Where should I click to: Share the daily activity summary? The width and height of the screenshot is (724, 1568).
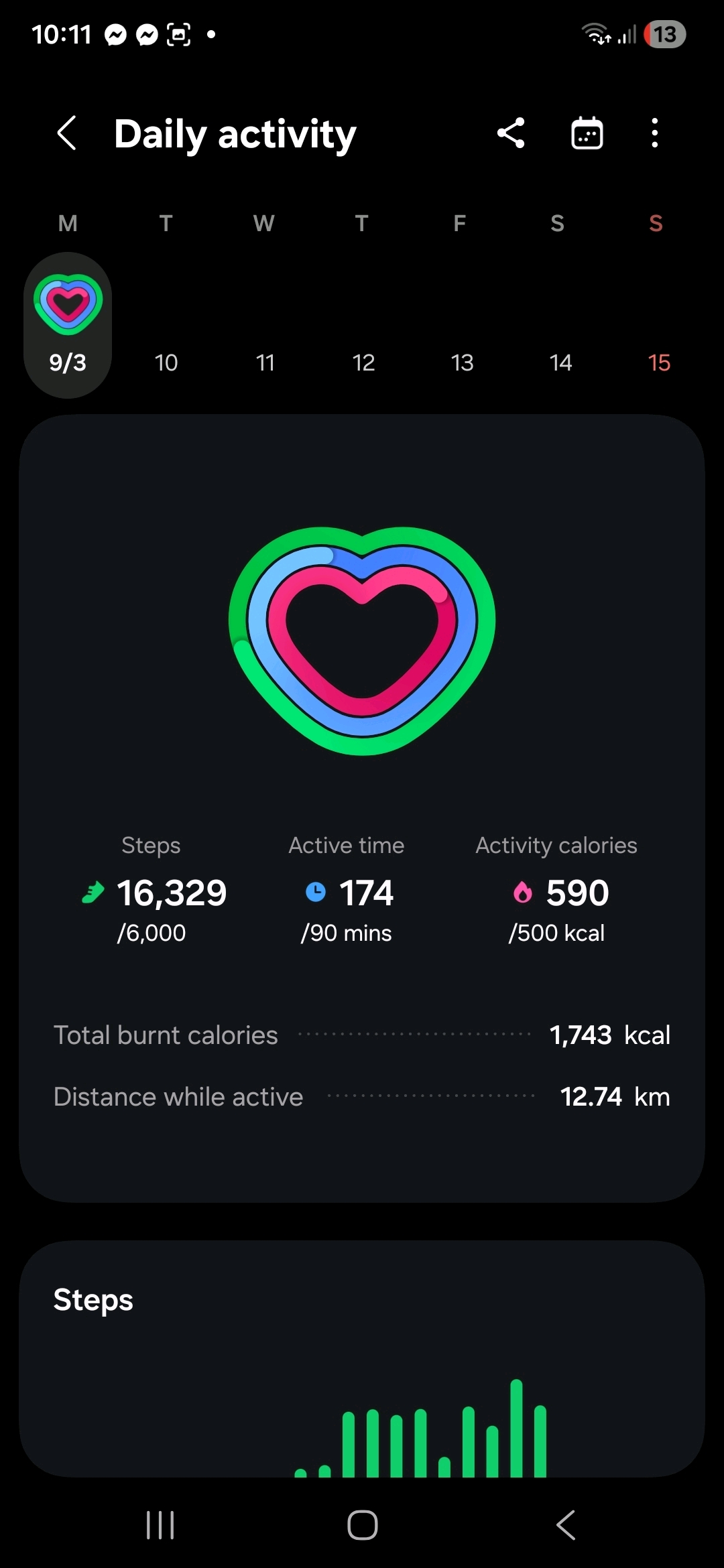click(511, 133)
